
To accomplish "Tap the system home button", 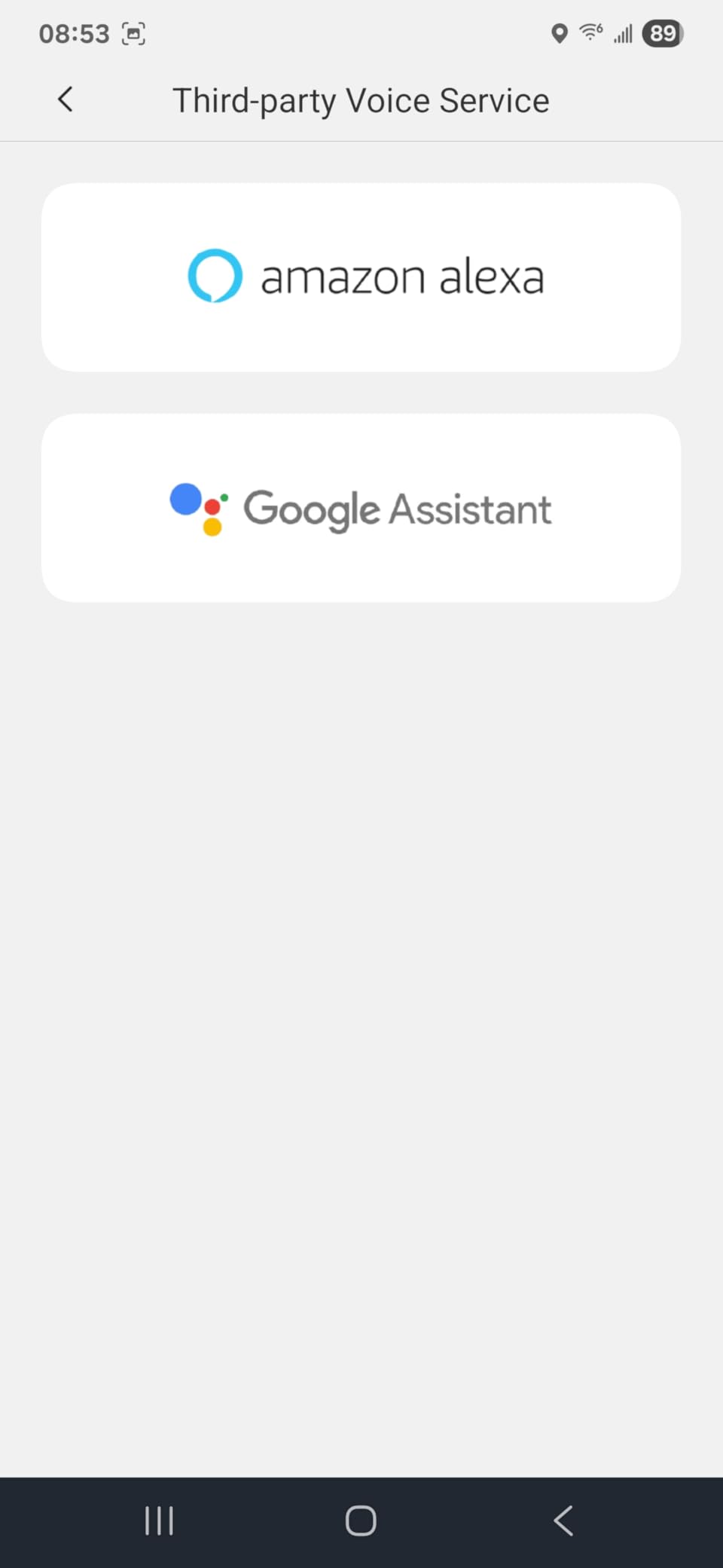I will point(361,1521).
